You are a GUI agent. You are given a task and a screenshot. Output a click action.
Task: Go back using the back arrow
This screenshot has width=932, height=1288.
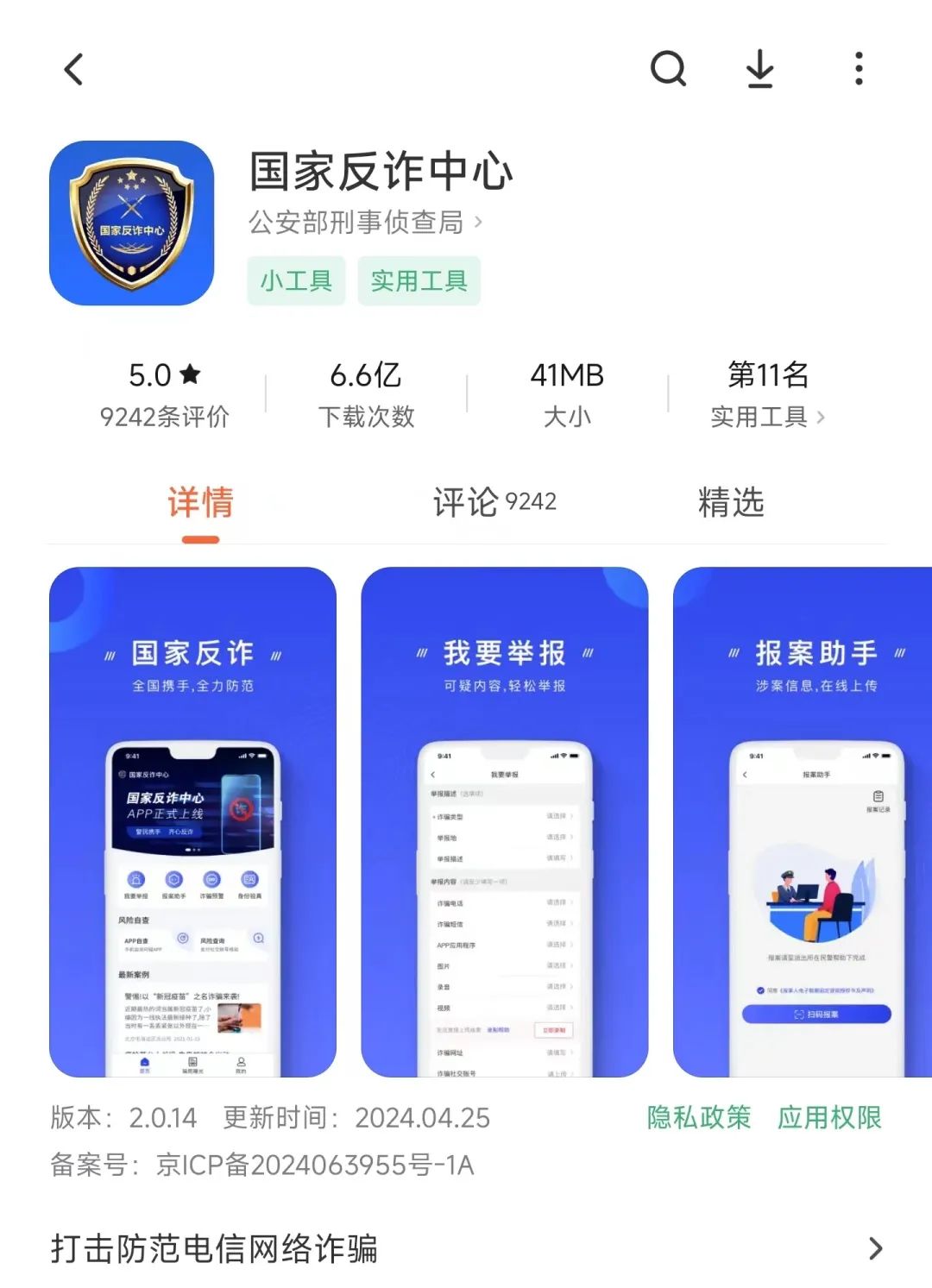point(74,69)
